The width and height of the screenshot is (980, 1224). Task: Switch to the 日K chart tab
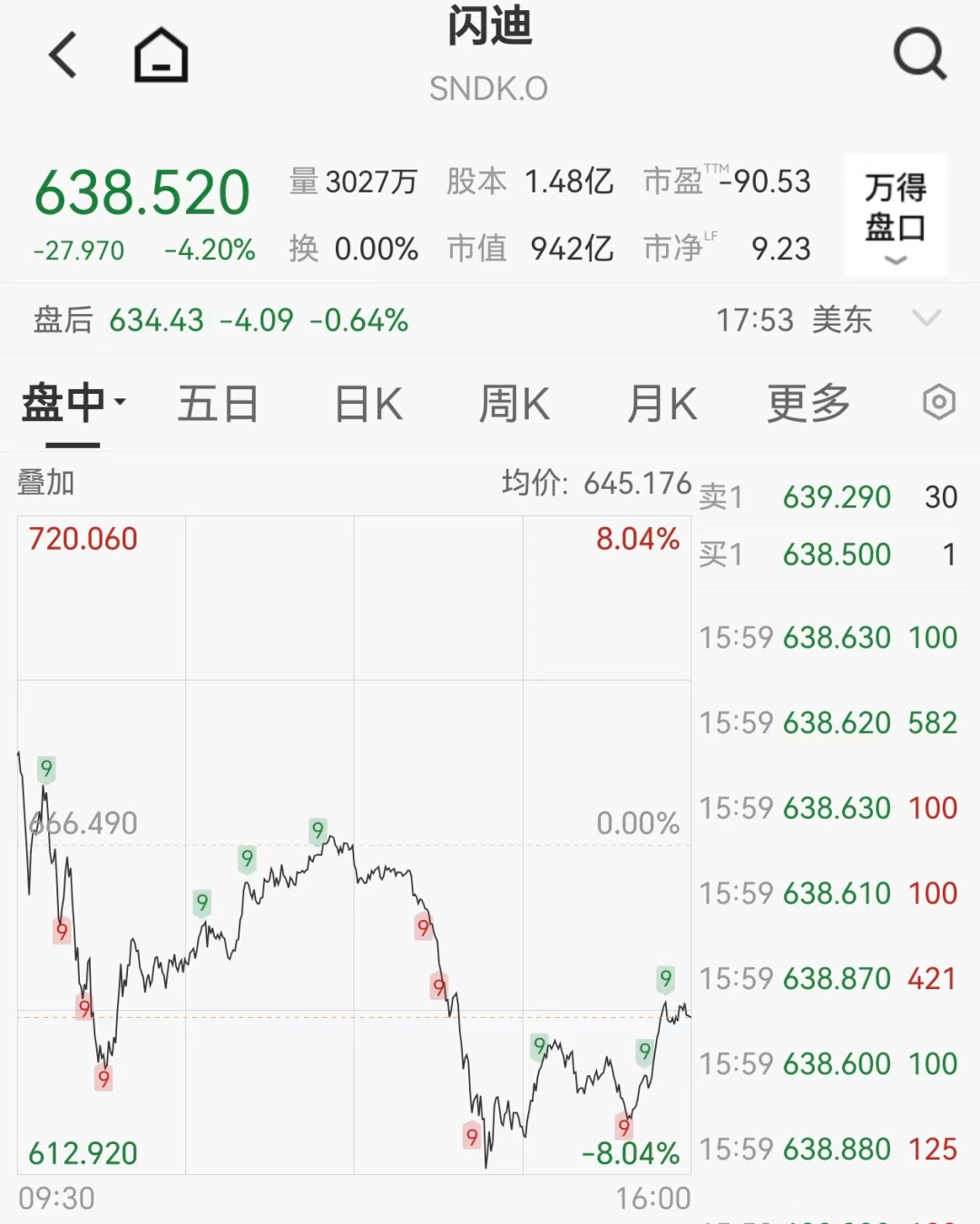tap(367, 404)
